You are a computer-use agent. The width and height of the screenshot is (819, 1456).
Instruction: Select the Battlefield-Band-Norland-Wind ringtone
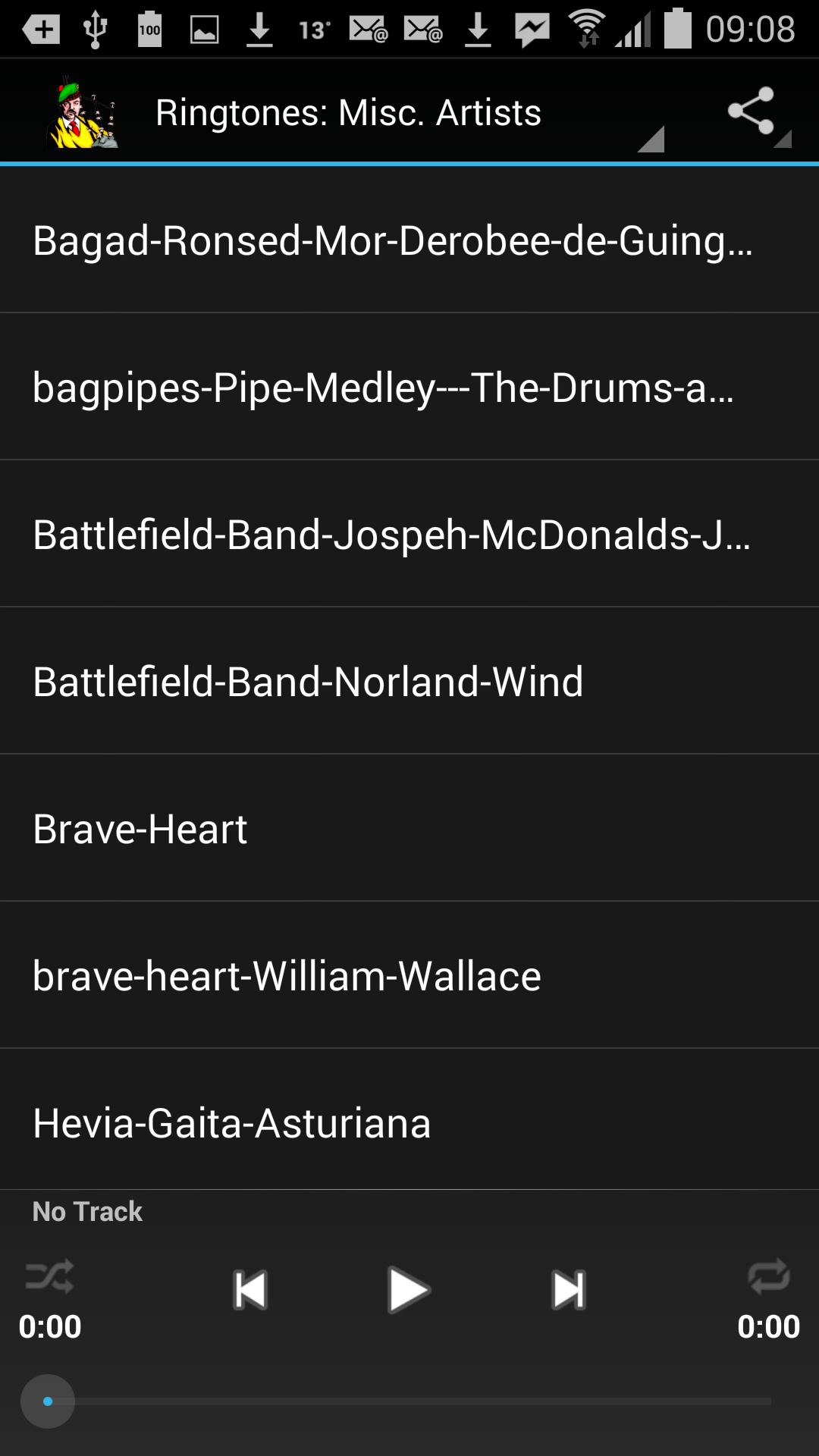(409, 681)
